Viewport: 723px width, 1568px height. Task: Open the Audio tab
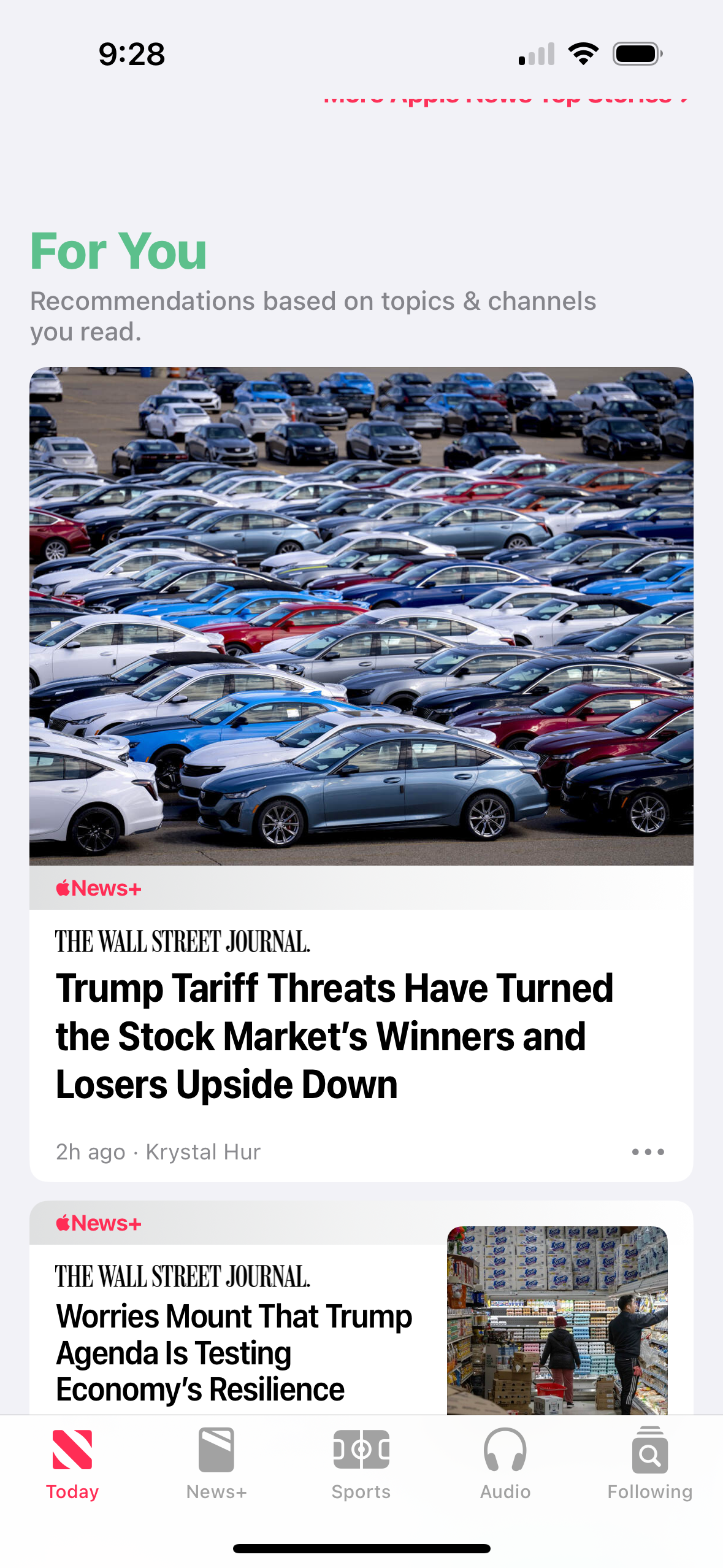[505, 1463]
